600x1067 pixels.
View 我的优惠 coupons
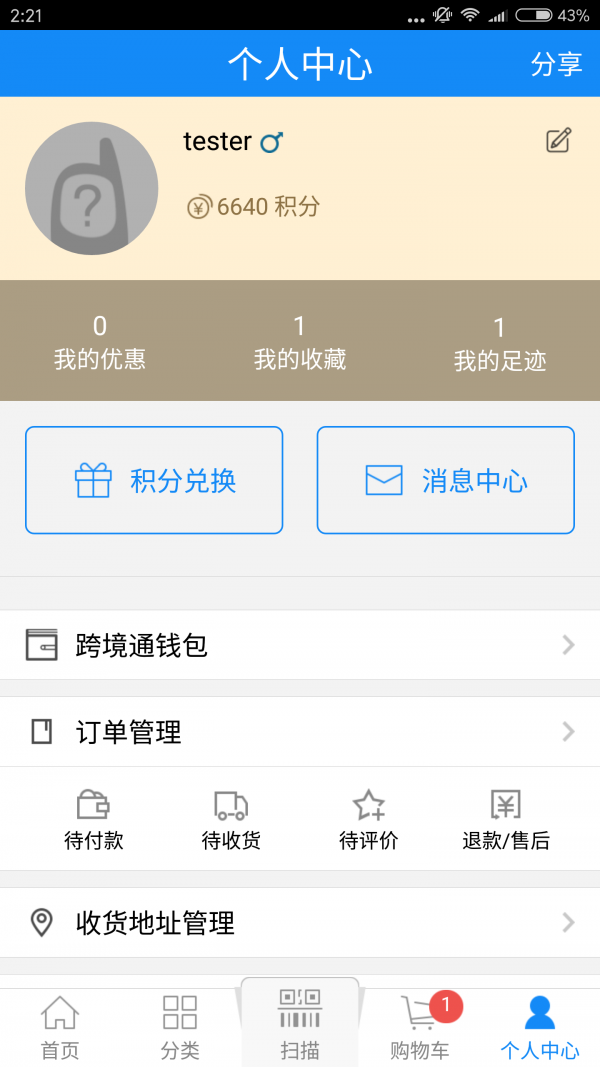tap(100, 342)
